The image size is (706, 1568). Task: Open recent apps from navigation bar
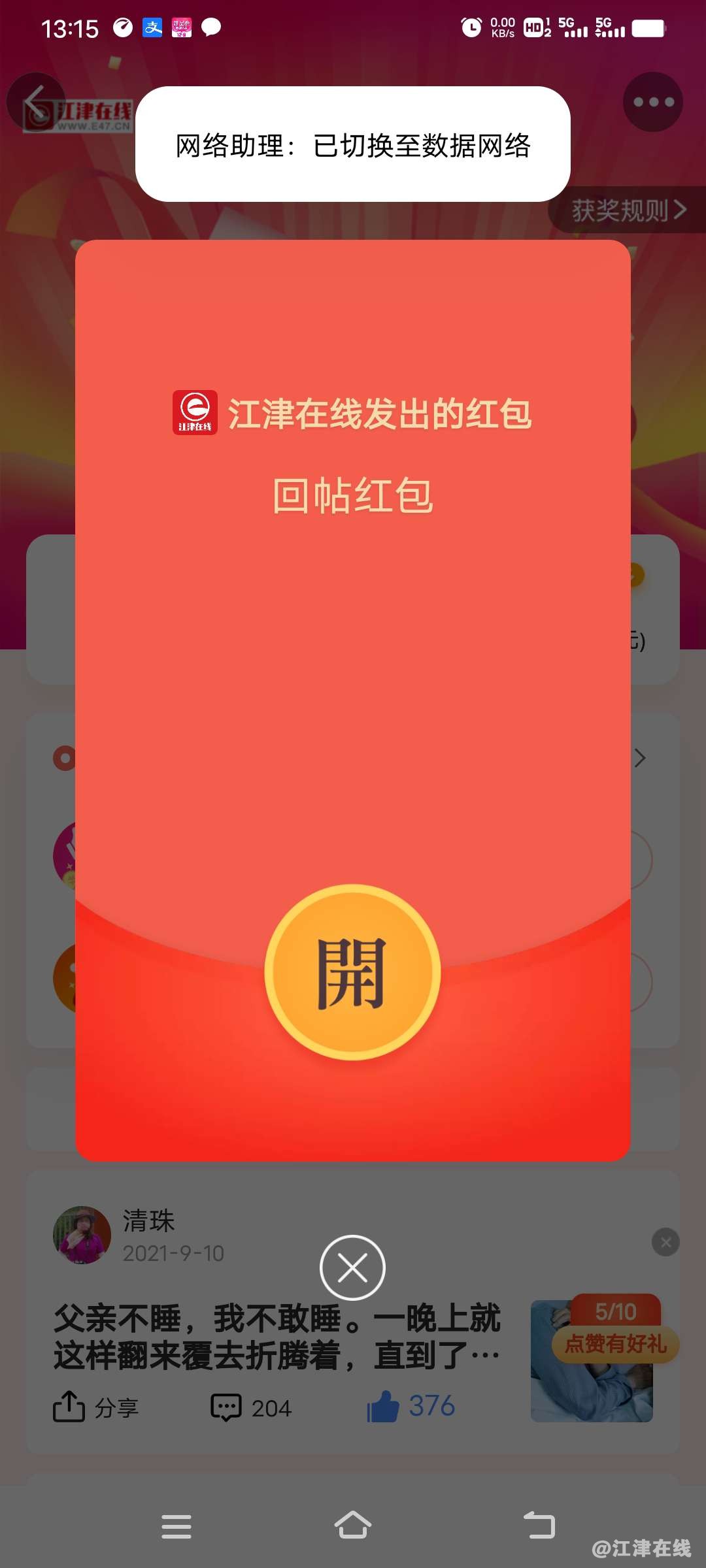(x=176, y=1526)
